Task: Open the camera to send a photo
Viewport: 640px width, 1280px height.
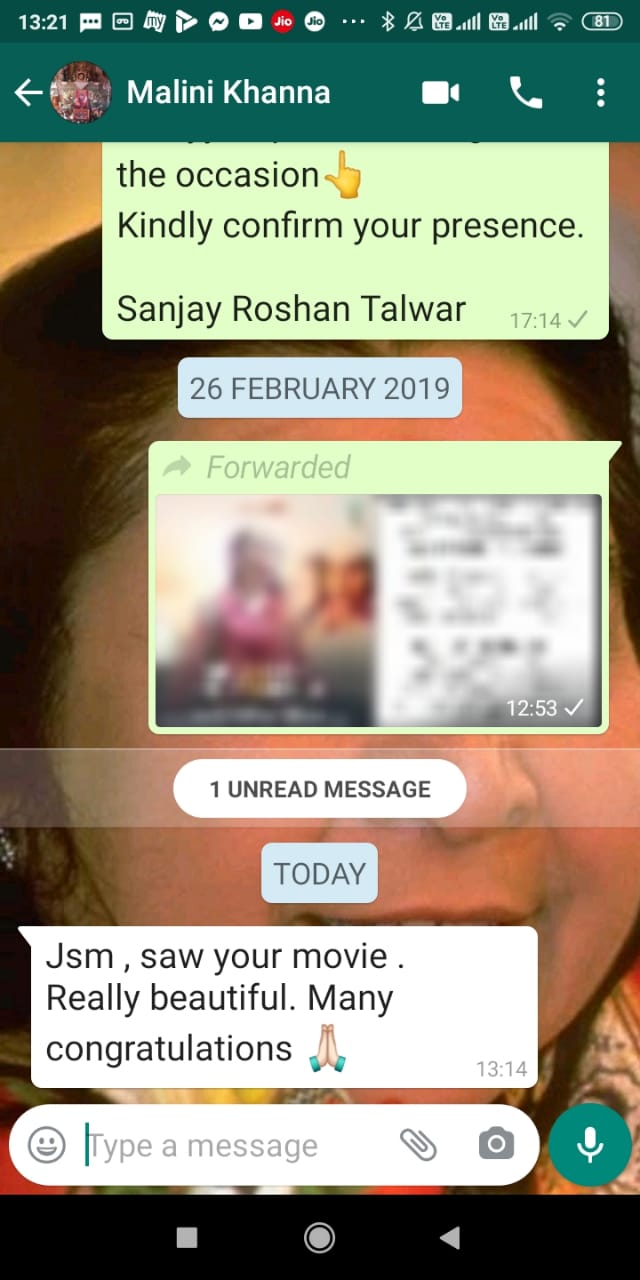Action: pyautogui.click(x=496, y=1144)
